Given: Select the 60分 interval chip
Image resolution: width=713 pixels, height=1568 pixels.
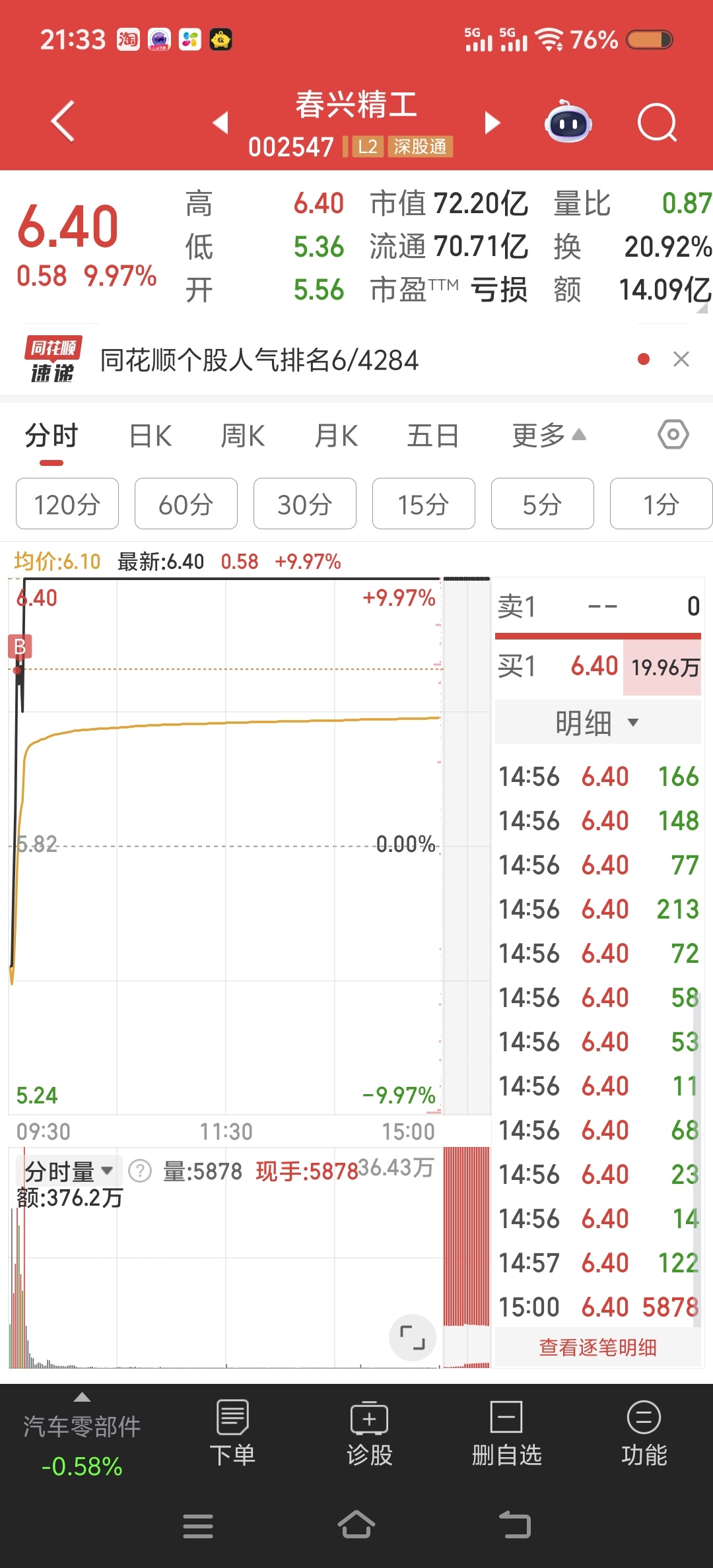Looking at the screenshot, I should (186, 504).
